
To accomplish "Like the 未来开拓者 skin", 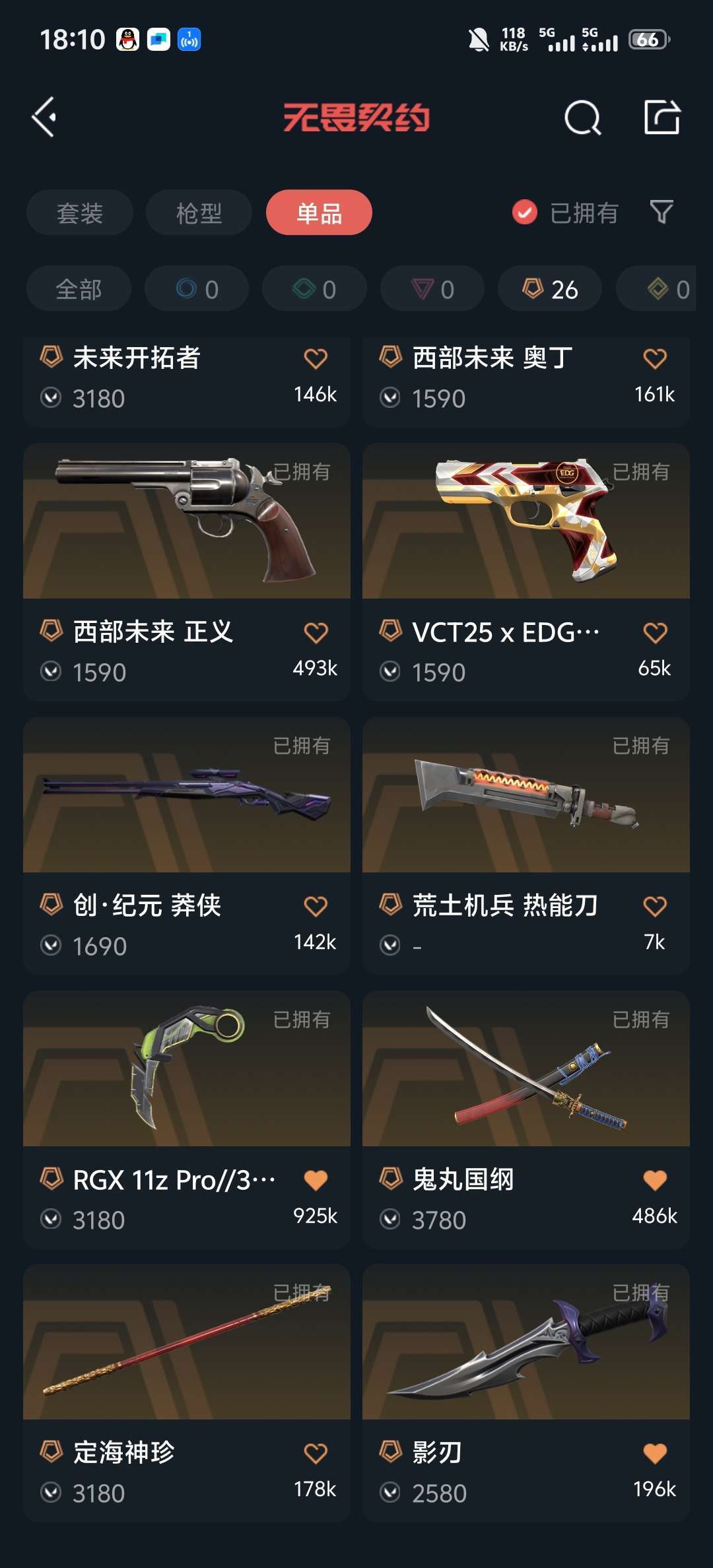I will tap(316, 358).
